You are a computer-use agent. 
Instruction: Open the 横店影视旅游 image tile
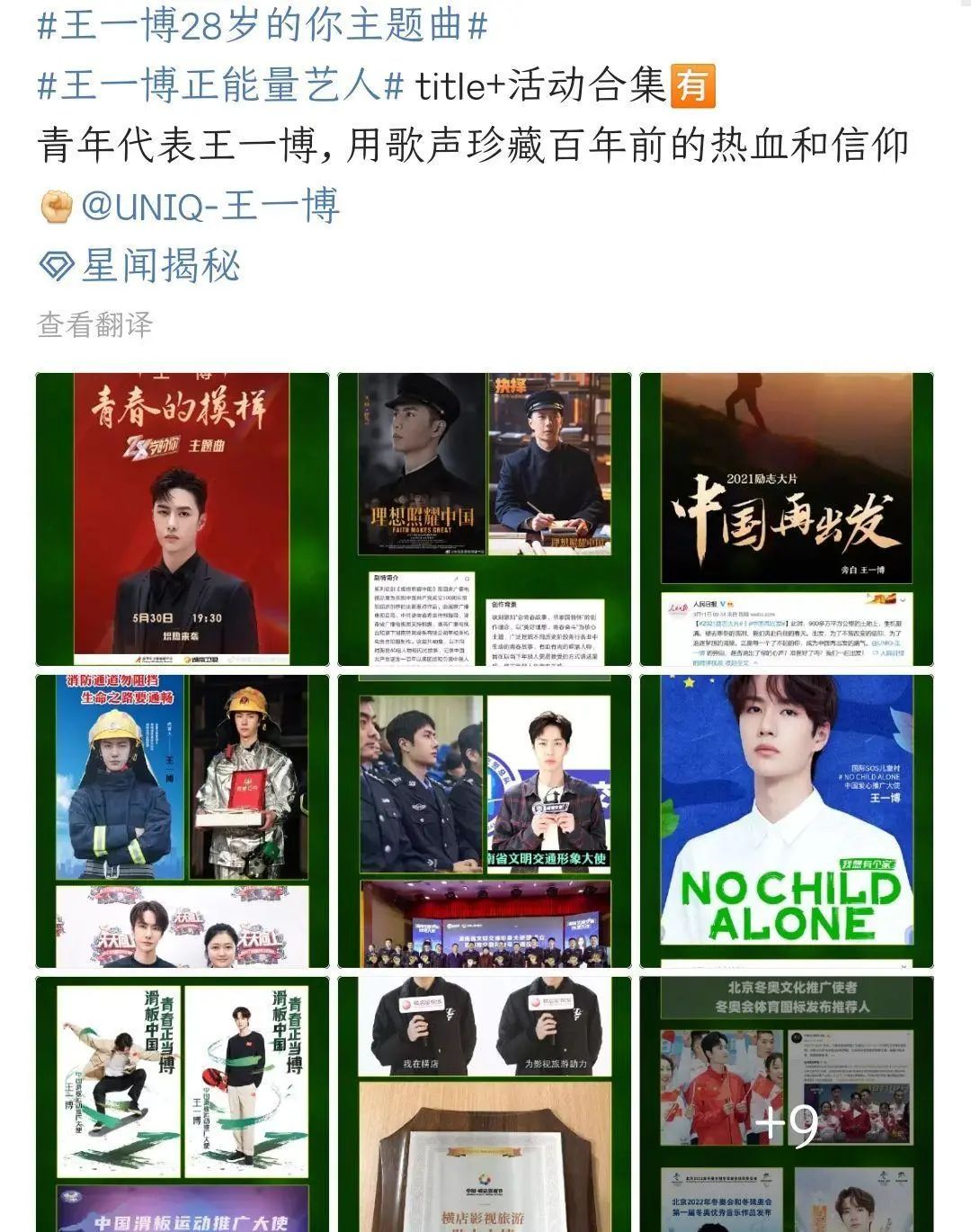tap(485, 1103)
